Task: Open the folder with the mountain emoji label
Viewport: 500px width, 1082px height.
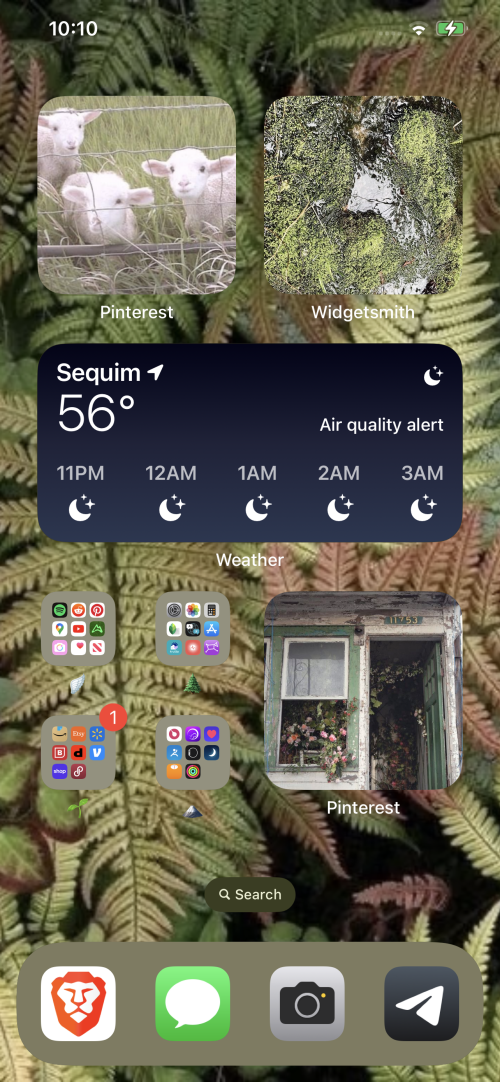Action: point(192,752)
